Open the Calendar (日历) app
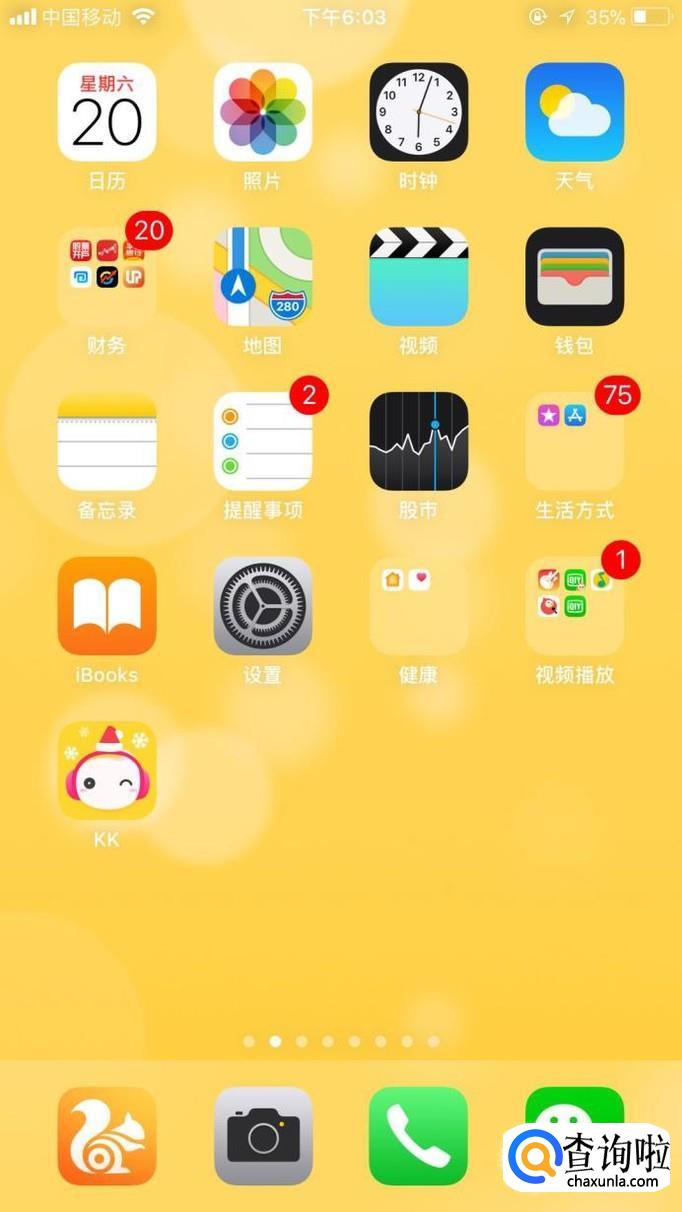Screen dimensions: 682x1212 point(107,112)
